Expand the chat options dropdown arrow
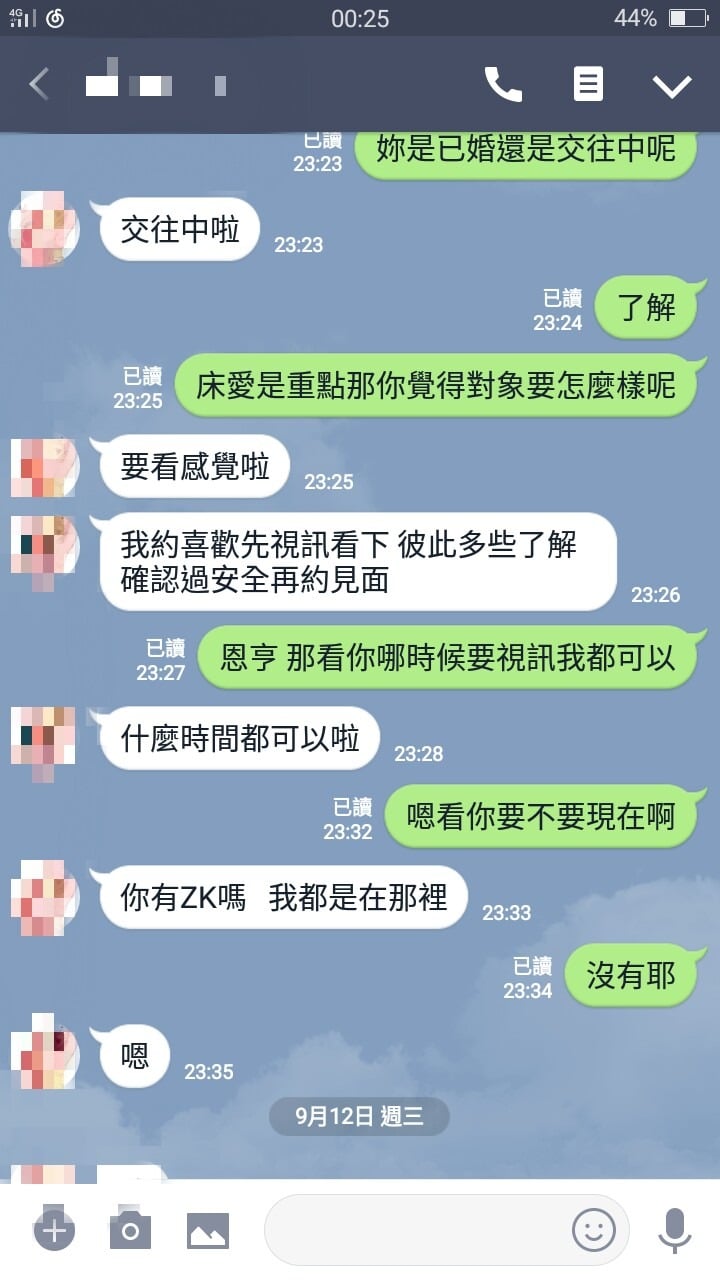Screen dimensions: 720x1280 672,86
